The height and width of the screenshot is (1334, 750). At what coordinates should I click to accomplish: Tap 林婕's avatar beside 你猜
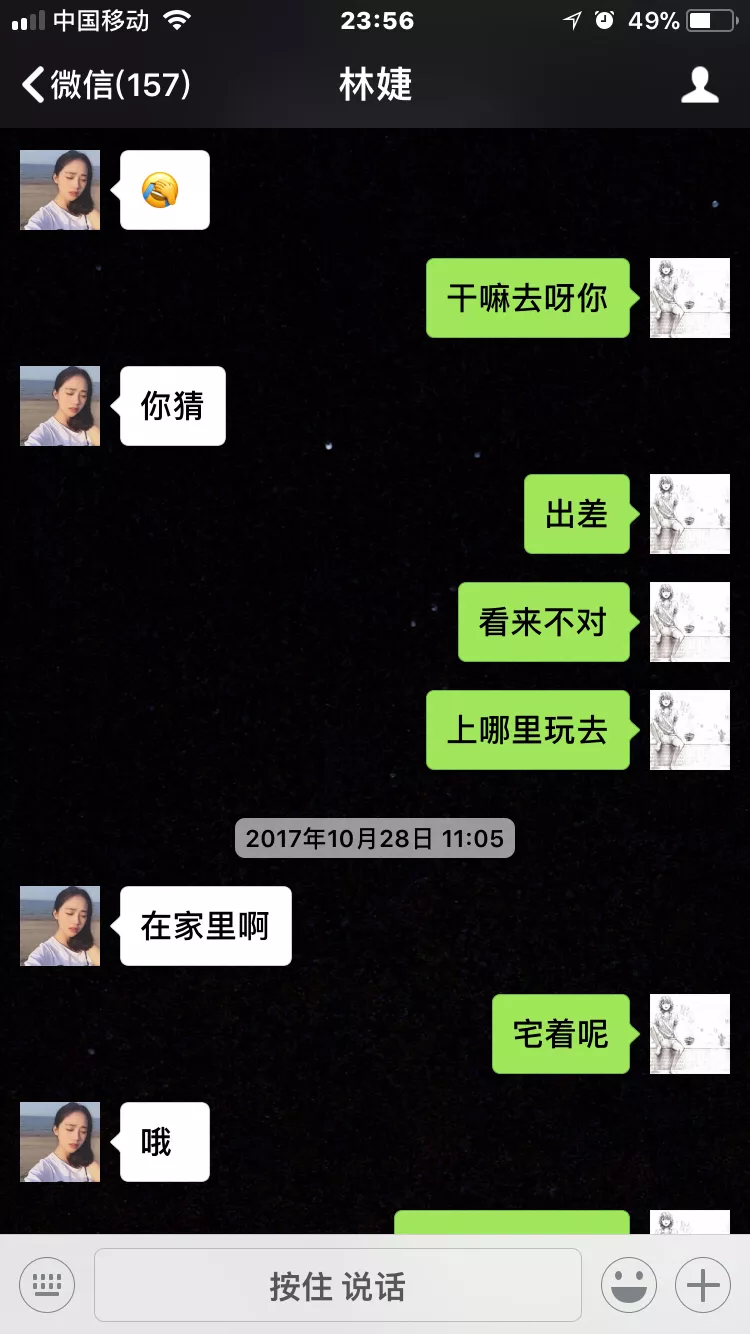click(x=60, y=406)
